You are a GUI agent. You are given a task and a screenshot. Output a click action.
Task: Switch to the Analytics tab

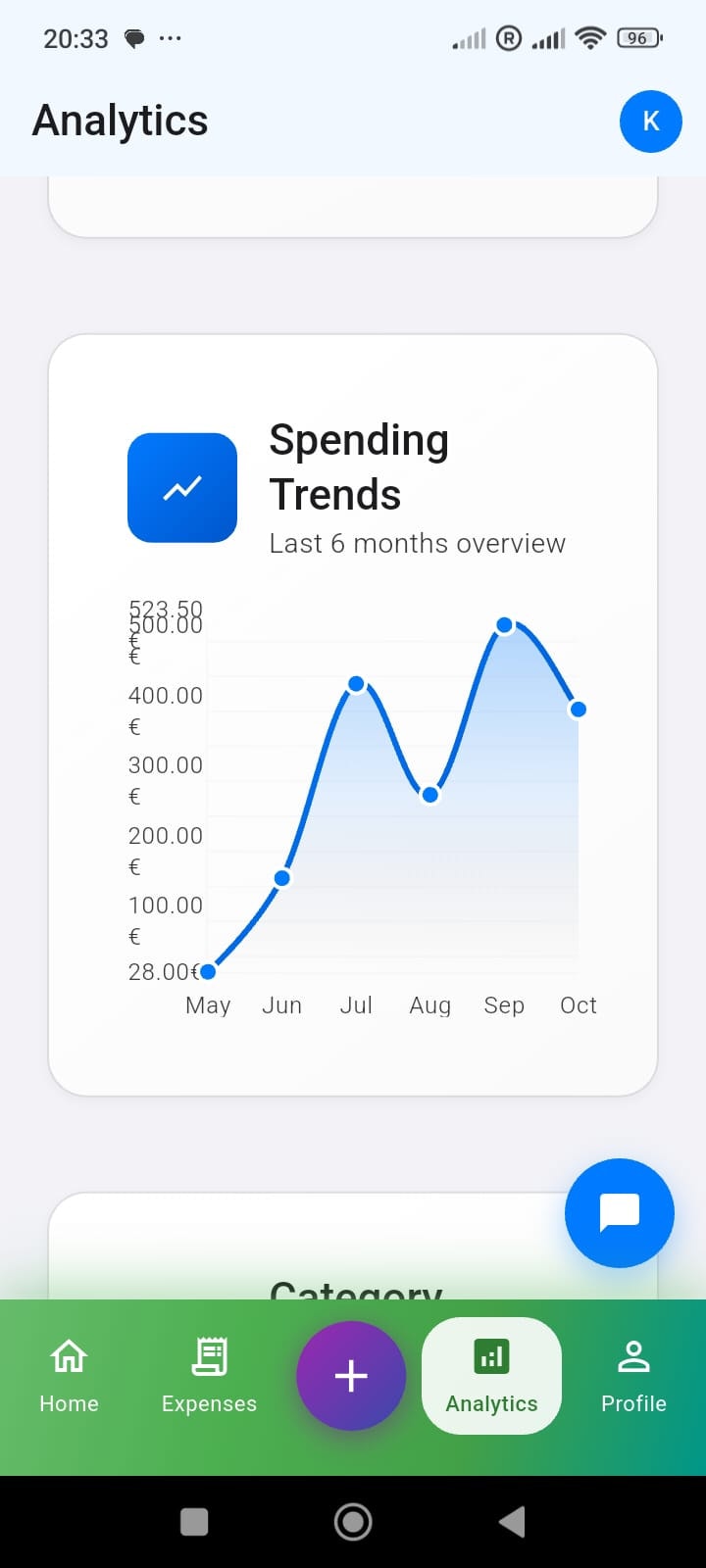(491, 1375)
